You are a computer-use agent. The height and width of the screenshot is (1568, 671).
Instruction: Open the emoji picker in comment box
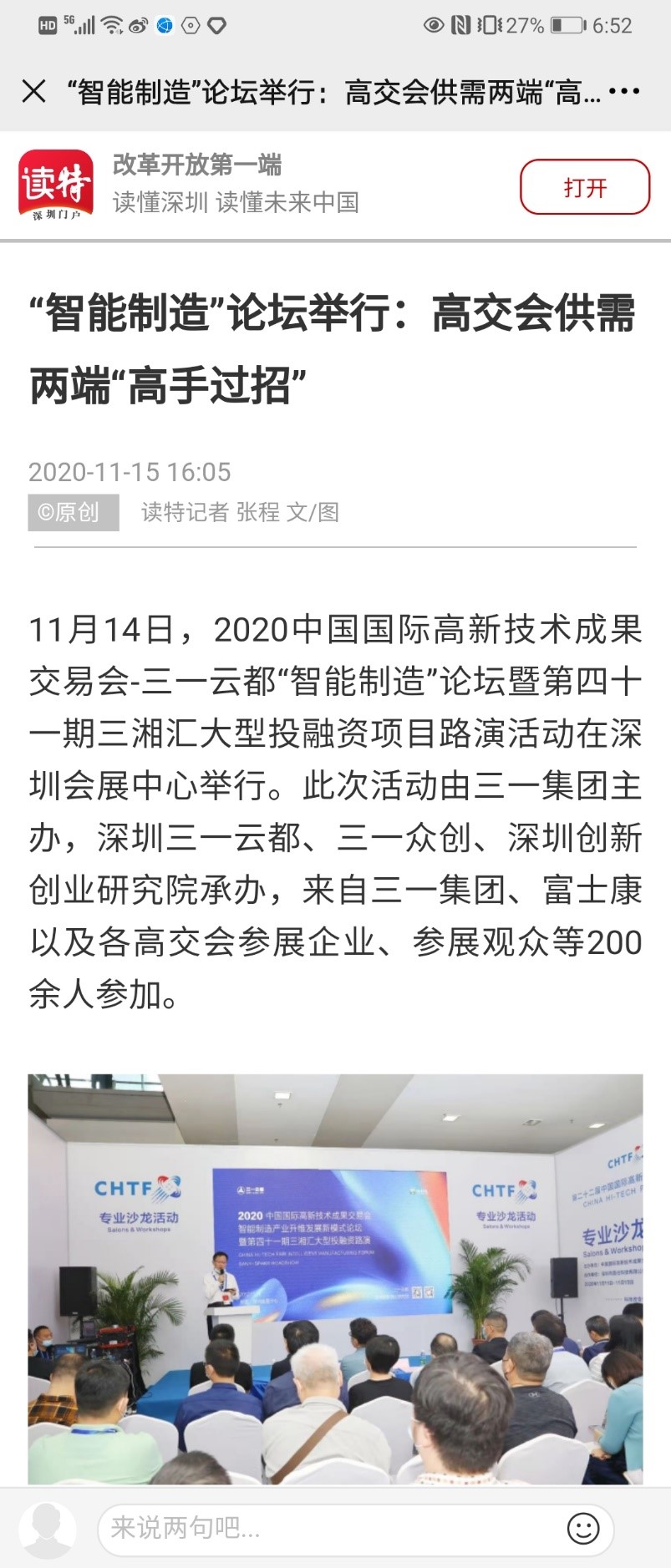pos(582,1529)
